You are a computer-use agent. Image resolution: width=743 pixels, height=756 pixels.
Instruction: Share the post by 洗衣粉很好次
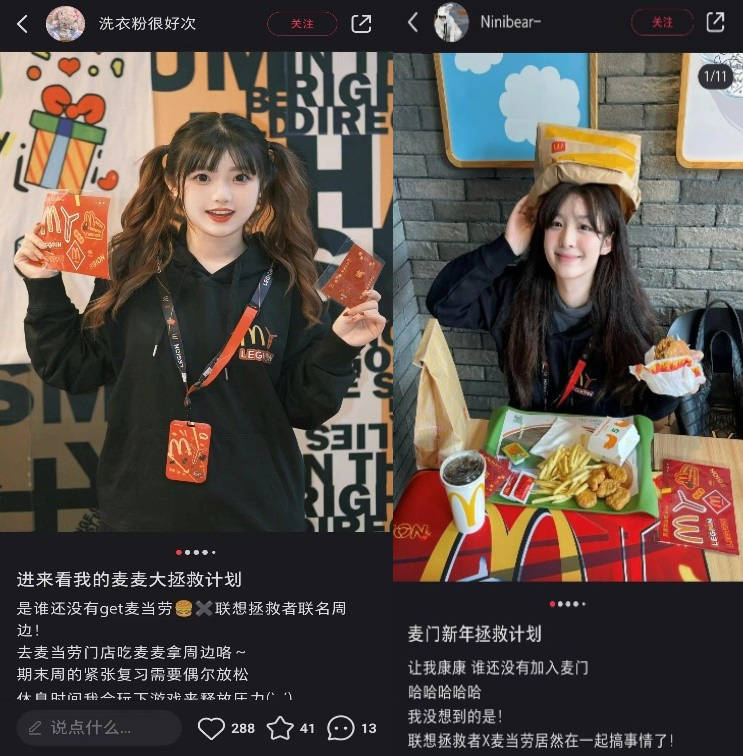click(x=361, y=24)
